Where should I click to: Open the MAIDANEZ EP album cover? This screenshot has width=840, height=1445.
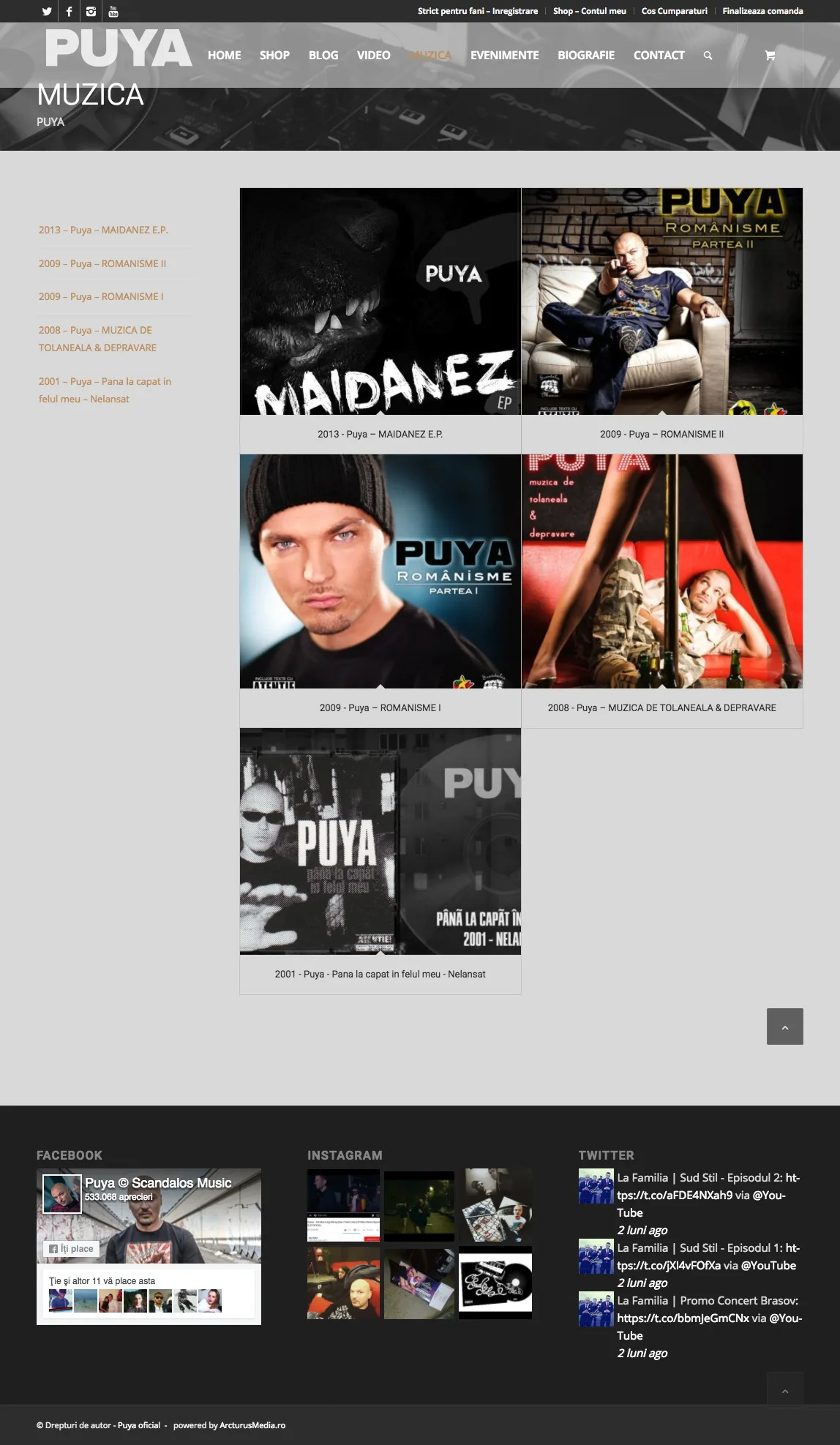click(380, 301)
